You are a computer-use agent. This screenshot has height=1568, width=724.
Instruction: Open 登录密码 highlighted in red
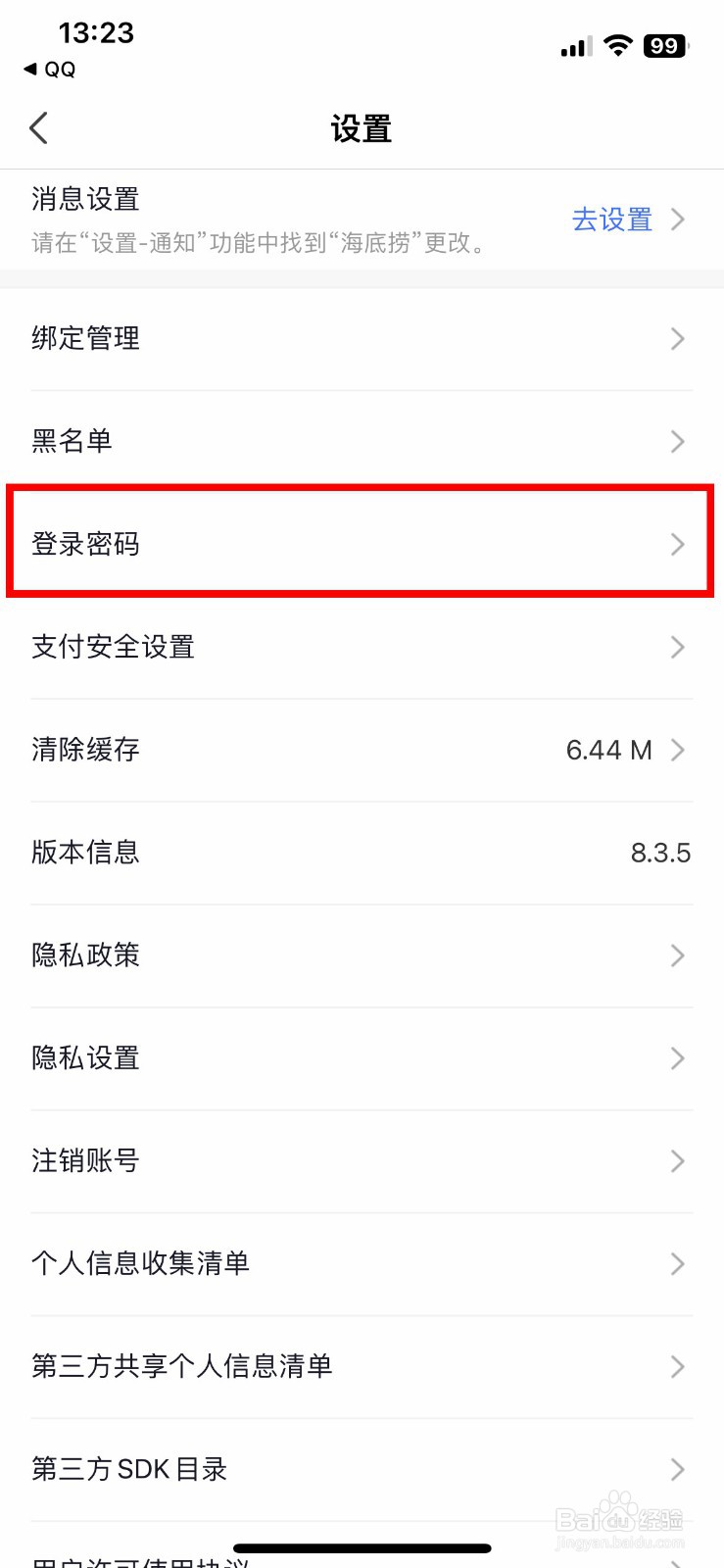[86, 544]
